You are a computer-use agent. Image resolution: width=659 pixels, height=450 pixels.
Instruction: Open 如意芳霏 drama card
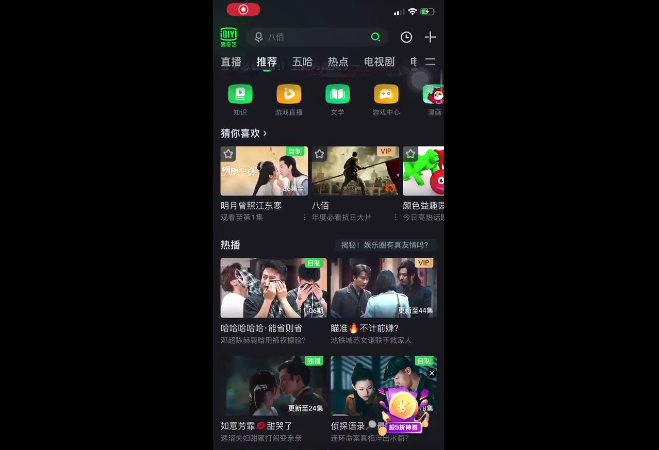[273, 386]
